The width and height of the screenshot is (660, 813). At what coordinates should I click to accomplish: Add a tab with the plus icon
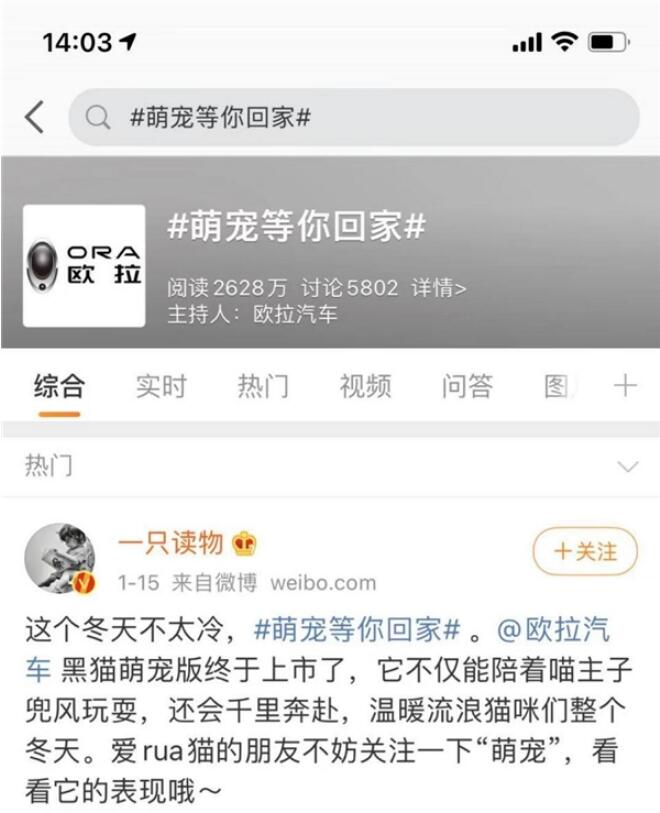point(625,386)
